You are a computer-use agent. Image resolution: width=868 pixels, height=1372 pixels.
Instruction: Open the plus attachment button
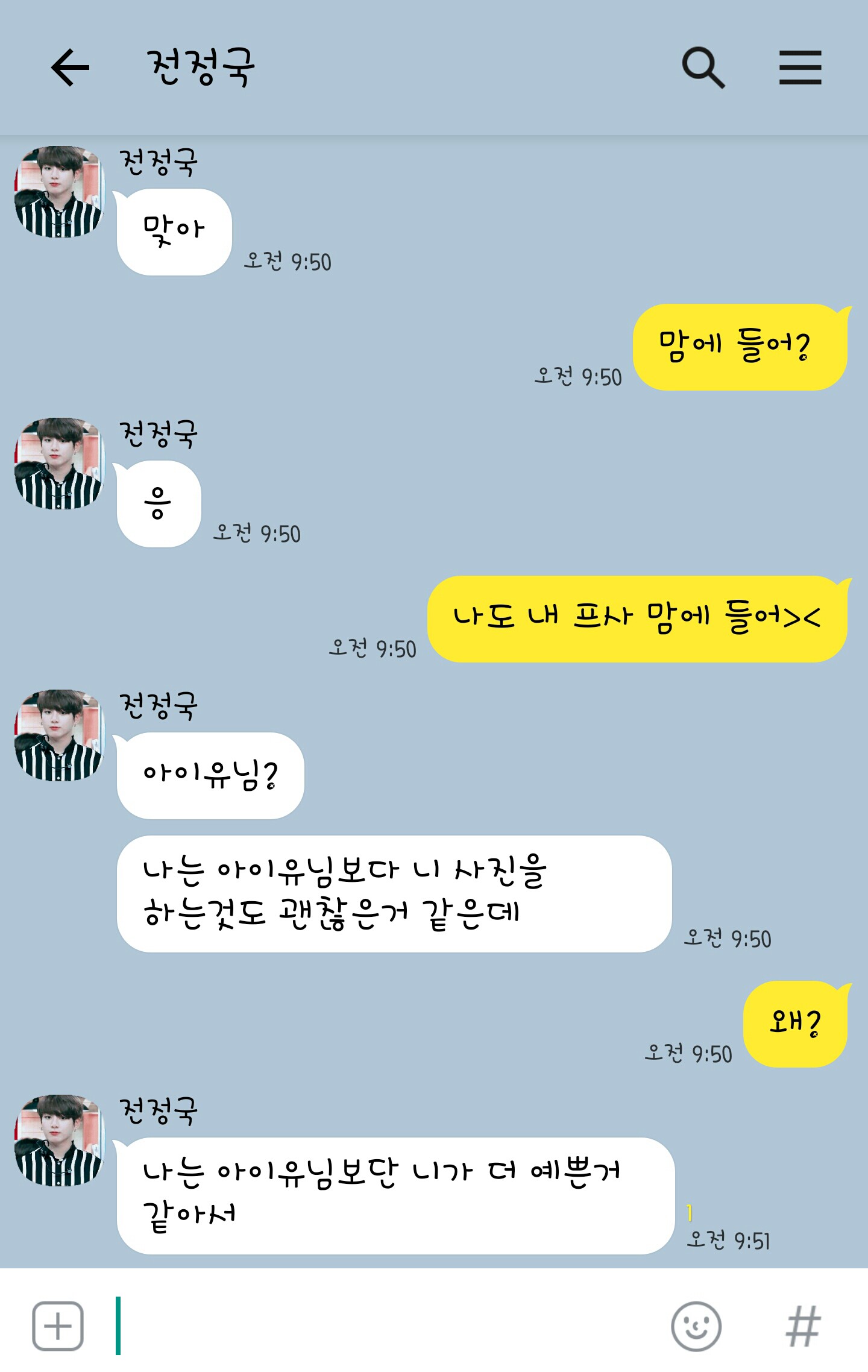(x=58, y=1326)
